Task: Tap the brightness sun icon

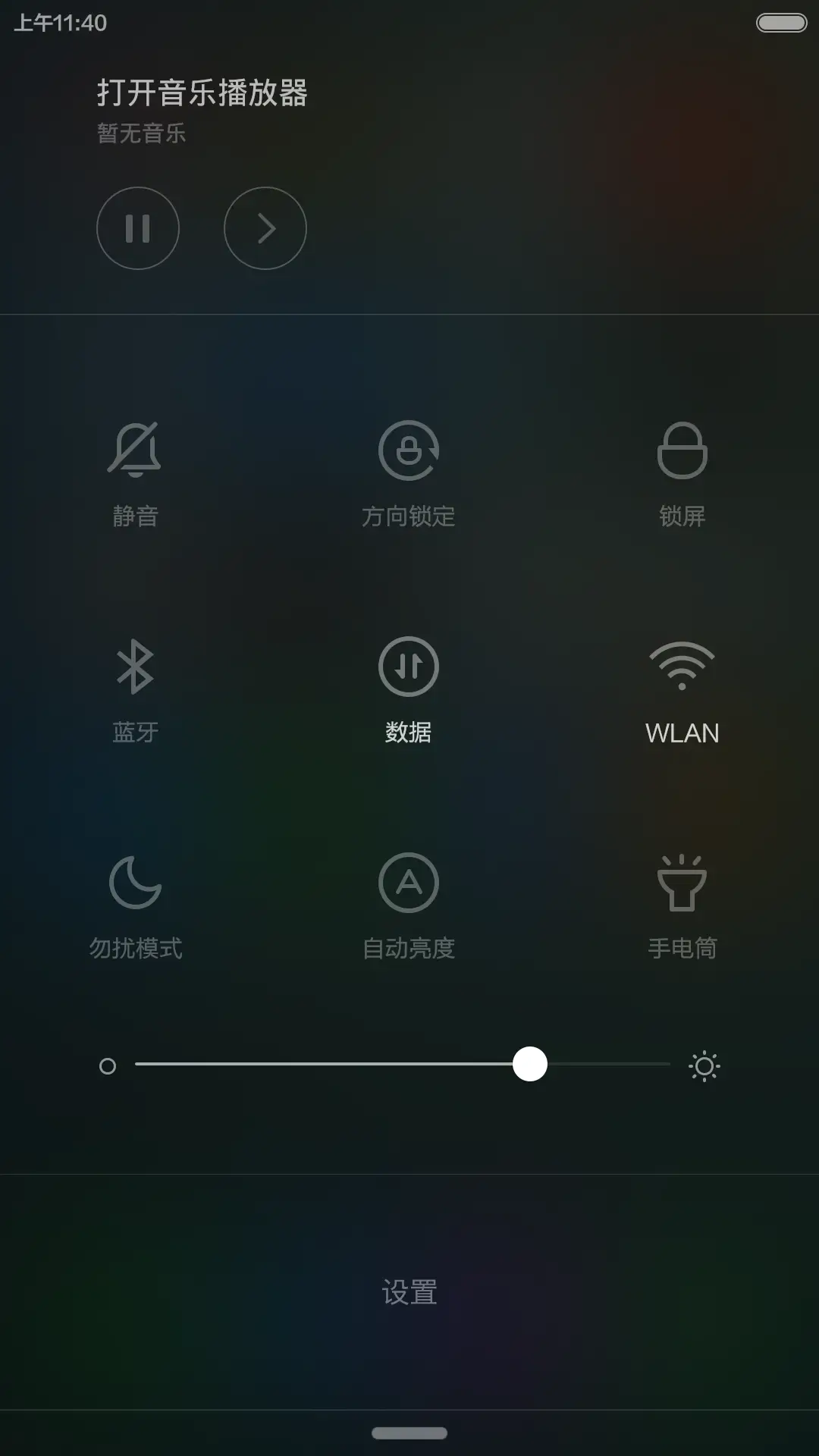Action: (x=704, y=1065)
